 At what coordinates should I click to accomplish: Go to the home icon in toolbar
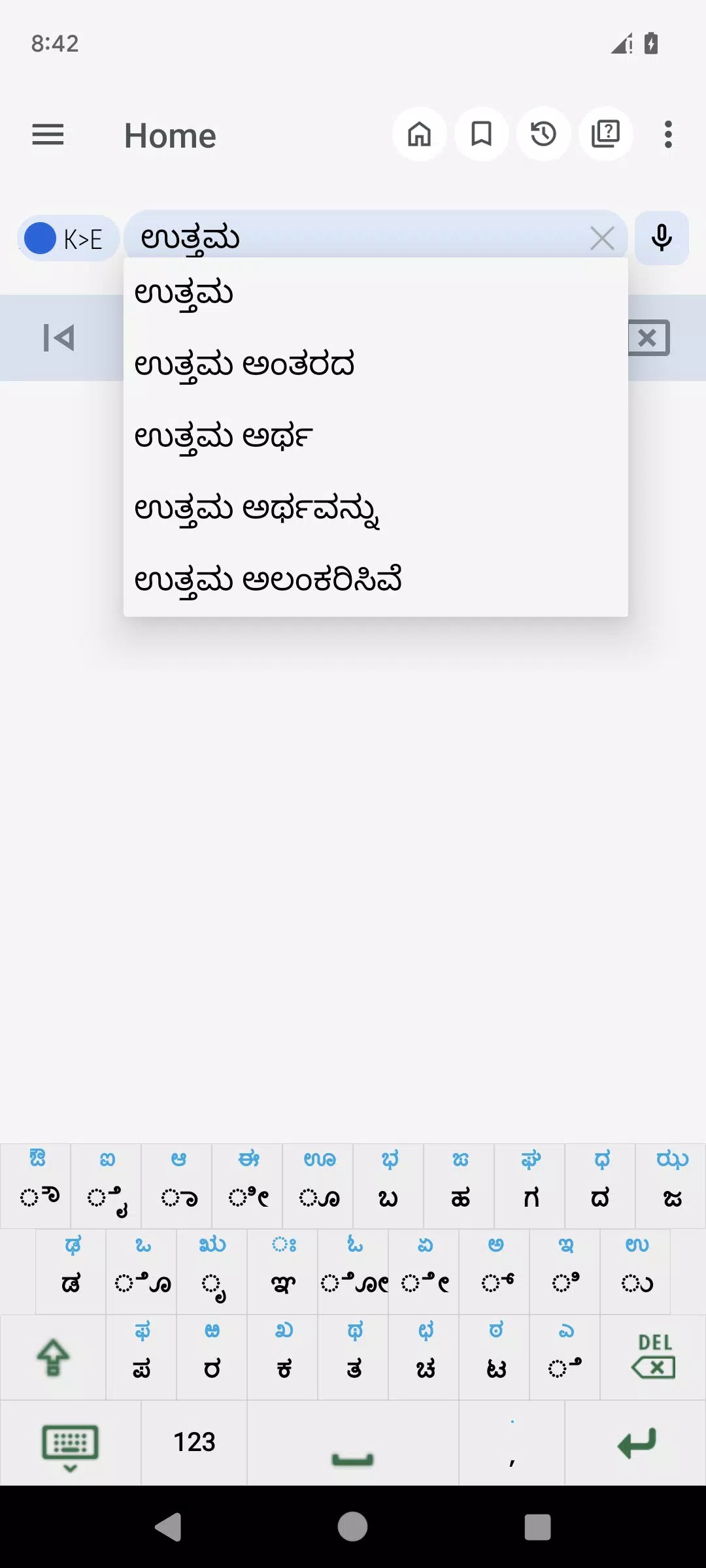point(419,135)
